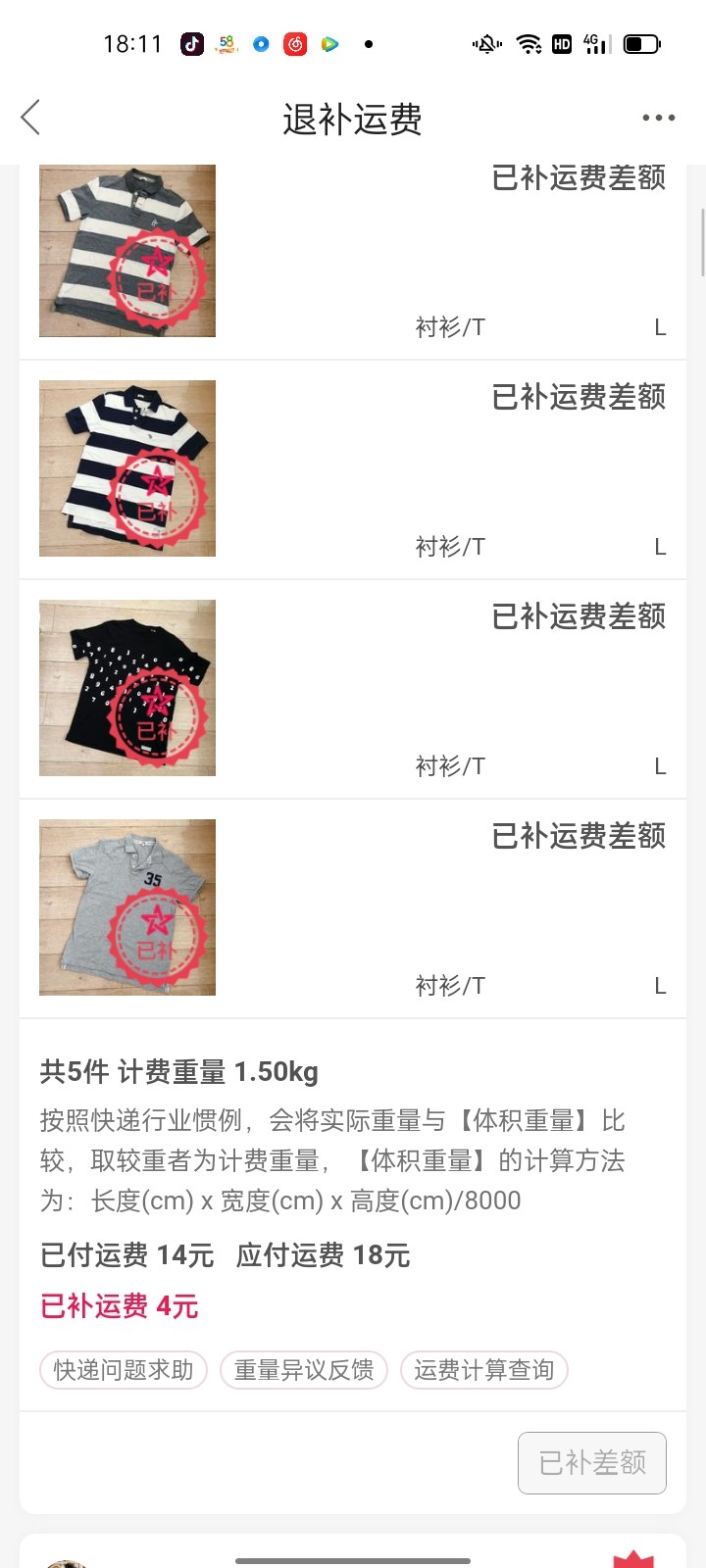Tap the 已补差额 button
The image size is (706, 1568).
592,1463
